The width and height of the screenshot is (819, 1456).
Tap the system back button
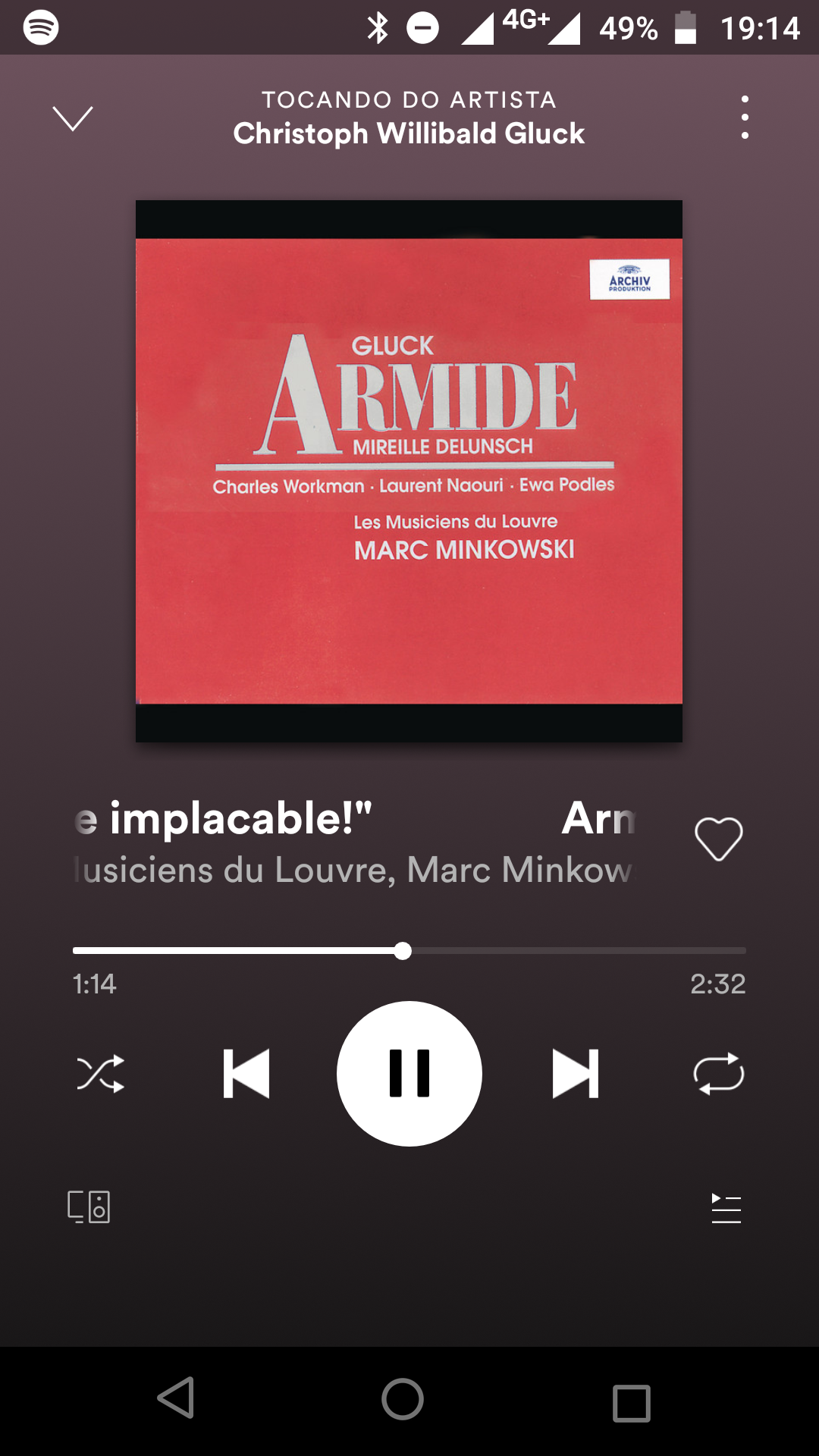pos(176,1399)
